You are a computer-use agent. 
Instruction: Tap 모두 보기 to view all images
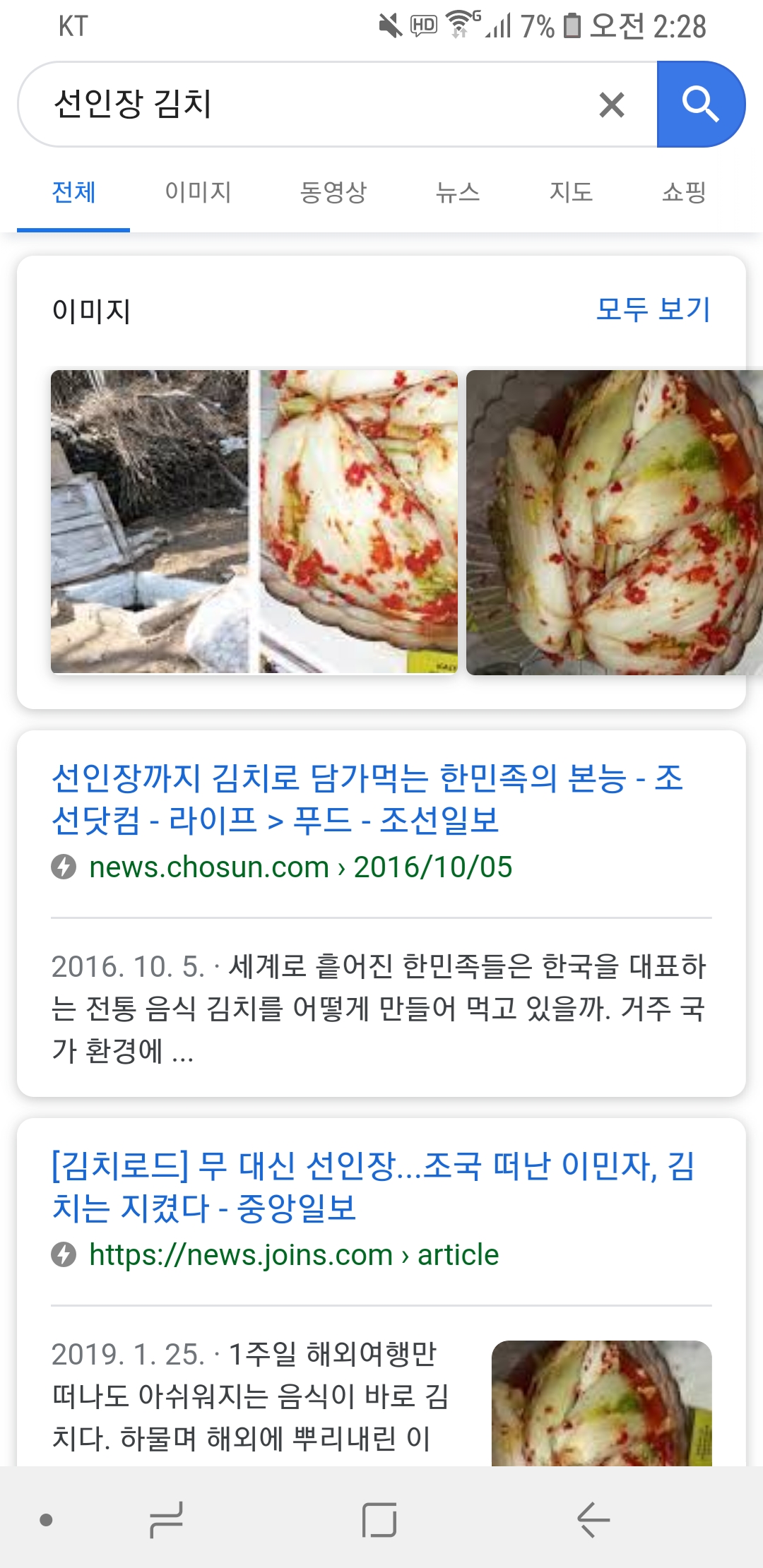[x=653, y=309]
